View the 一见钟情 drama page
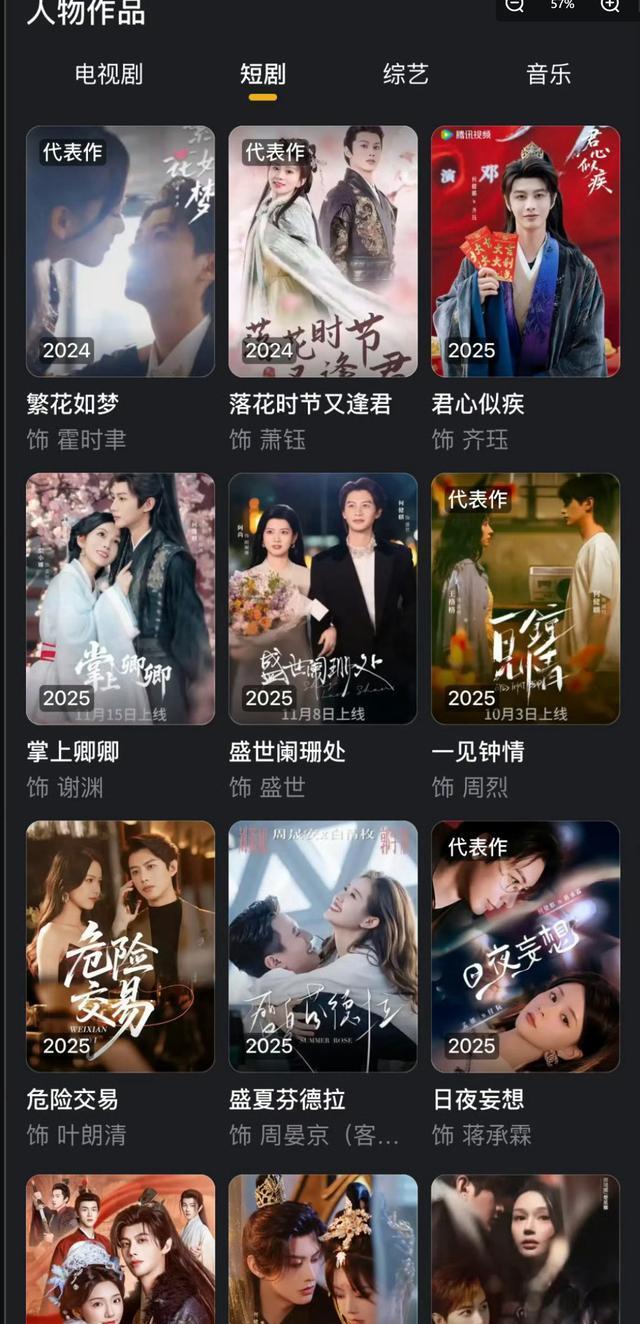Image resolution: width=640 pixels, height=1324 pixels. [x=525, y=598]
